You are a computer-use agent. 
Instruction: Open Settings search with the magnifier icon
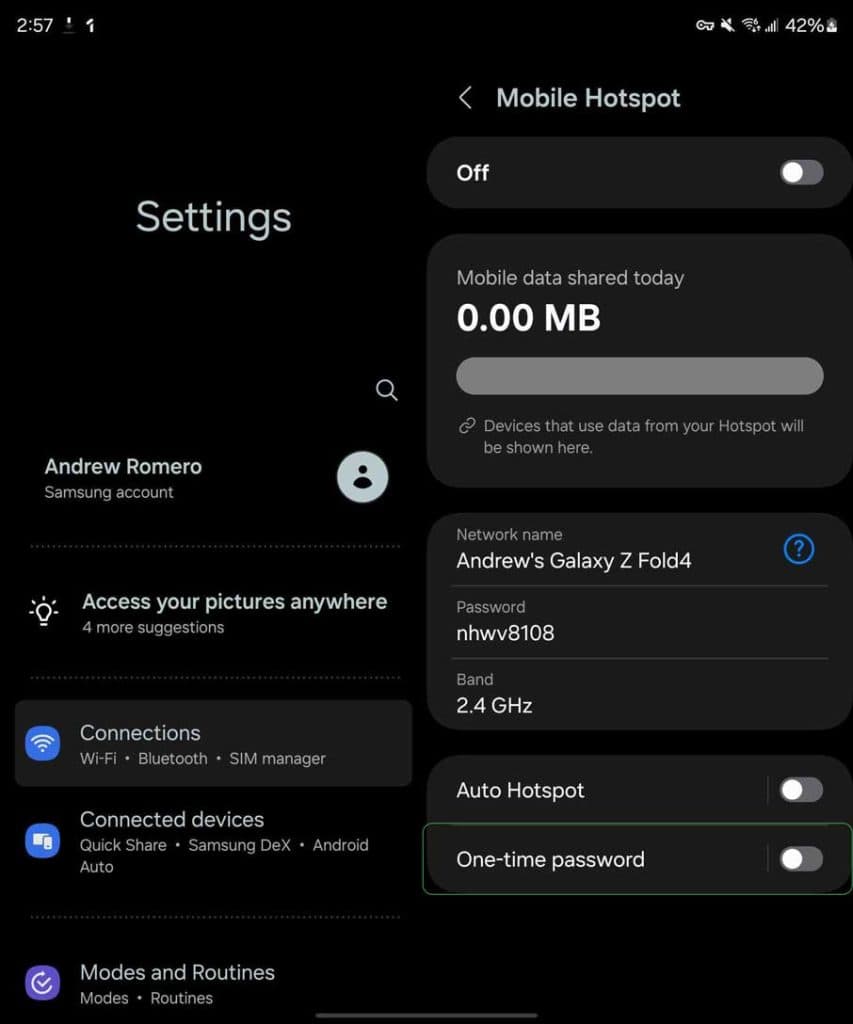coord(386,390)
